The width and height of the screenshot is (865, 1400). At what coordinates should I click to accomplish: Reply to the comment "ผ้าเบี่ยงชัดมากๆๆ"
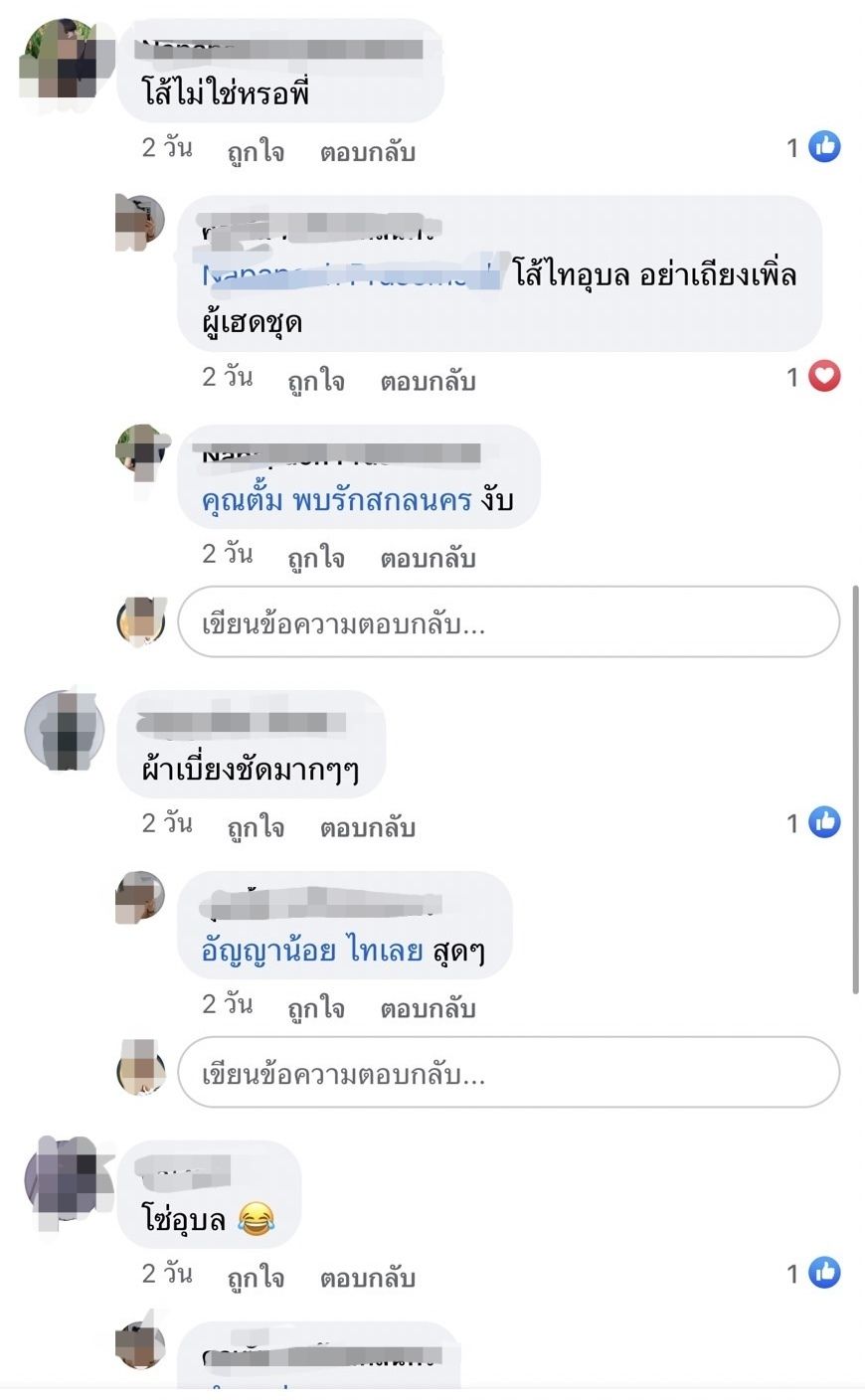tap(367, 827)
